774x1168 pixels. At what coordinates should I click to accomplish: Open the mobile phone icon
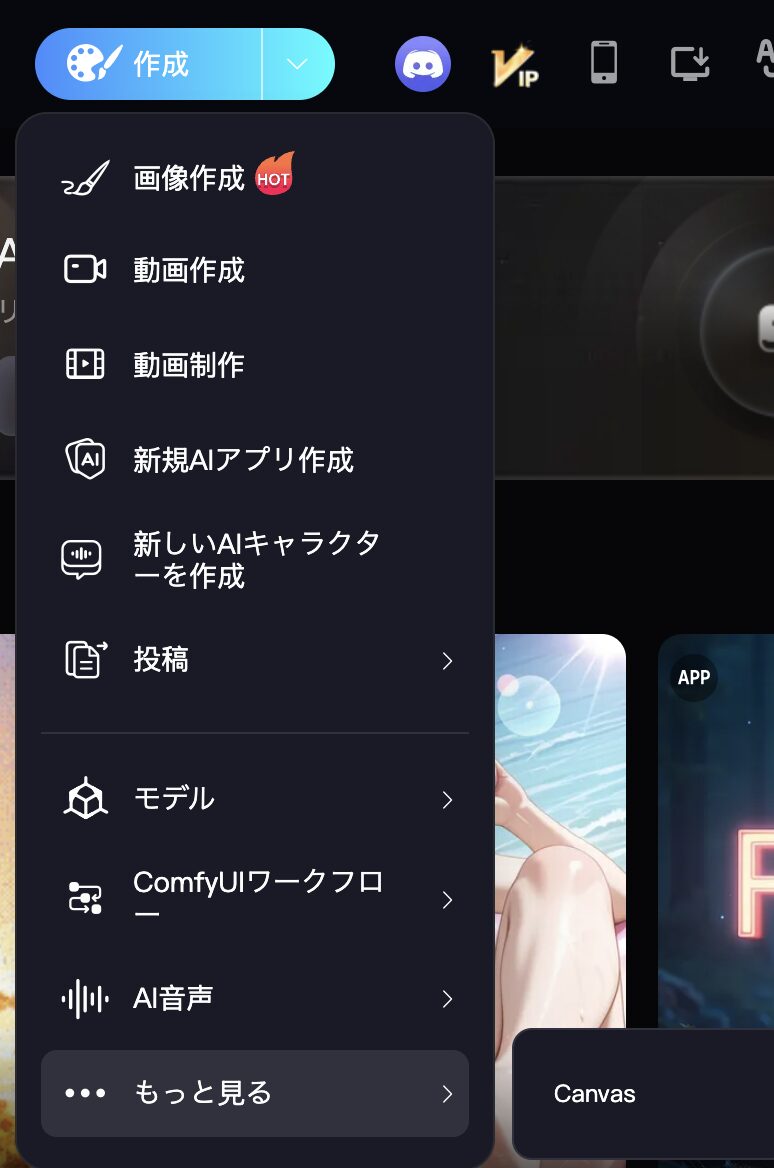pyautogui.click(x=603, y=63)
